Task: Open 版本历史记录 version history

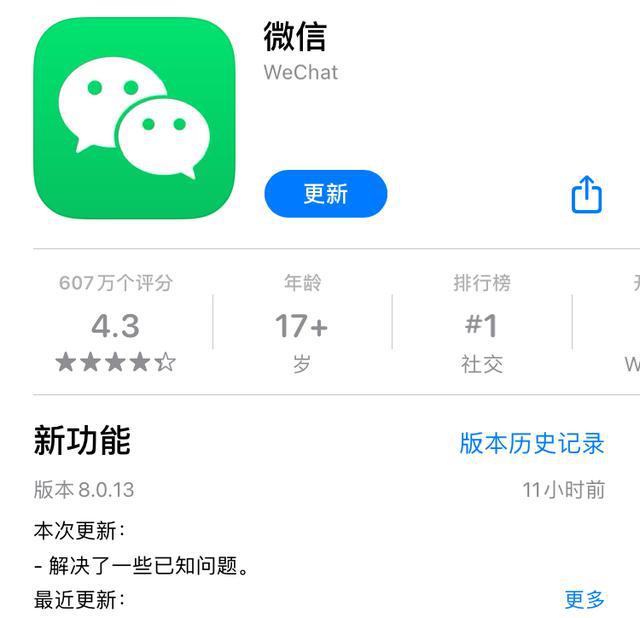Action: pyautogui.click(x=531, y=443)
